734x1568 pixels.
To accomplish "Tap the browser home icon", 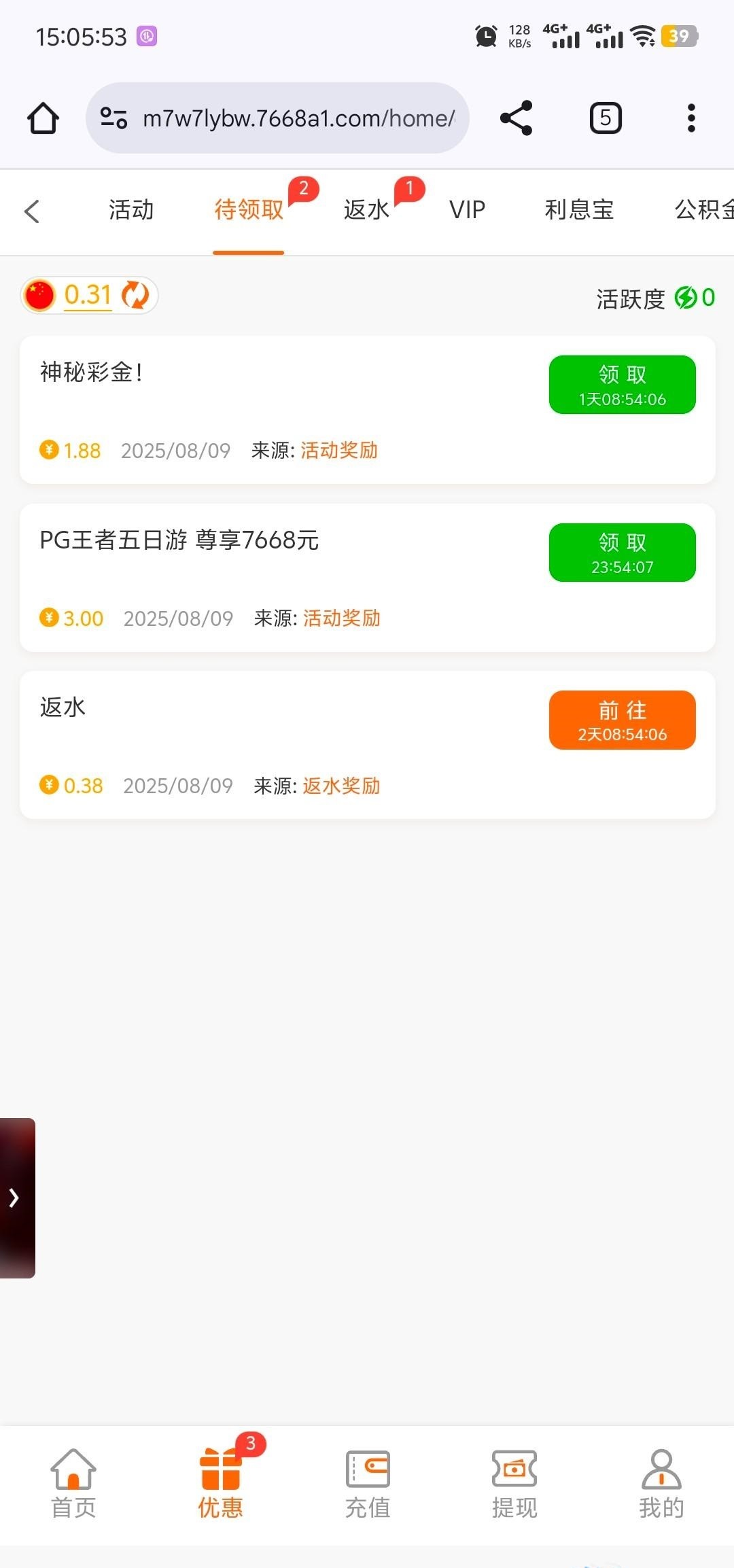I will coord(43,118).
